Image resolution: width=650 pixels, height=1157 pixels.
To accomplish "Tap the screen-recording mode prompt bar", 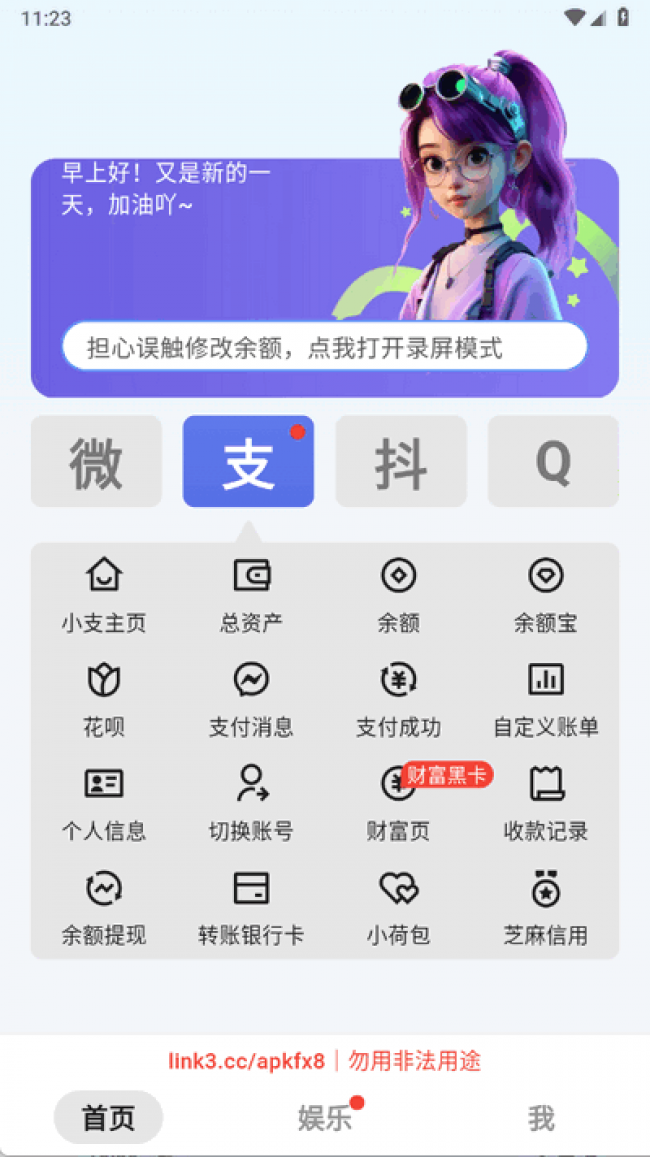I will [x=325, y=346].
